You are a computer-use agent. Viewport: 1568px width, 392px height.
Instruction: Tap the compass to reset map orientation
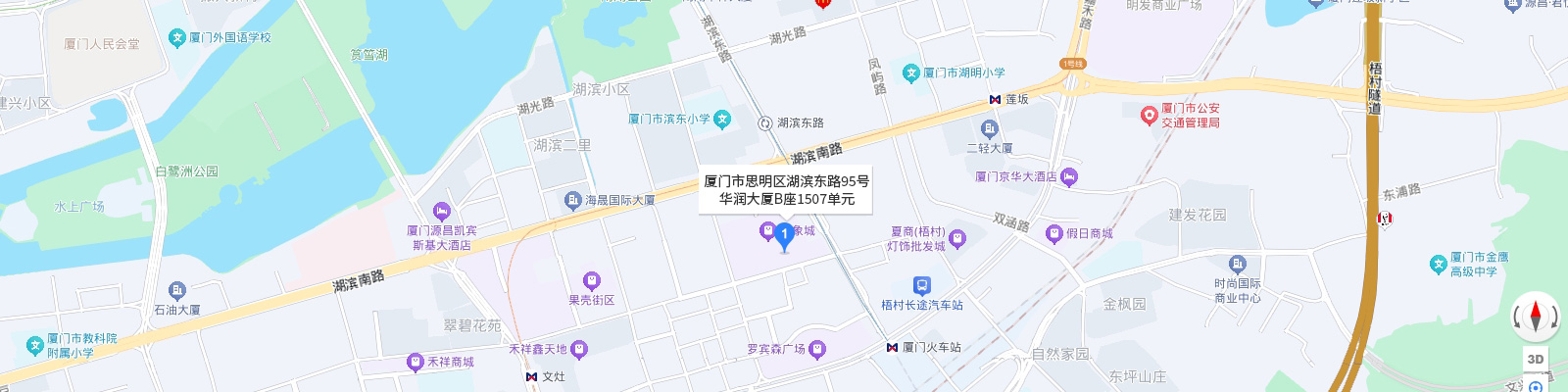click(x=1535, y=316)
